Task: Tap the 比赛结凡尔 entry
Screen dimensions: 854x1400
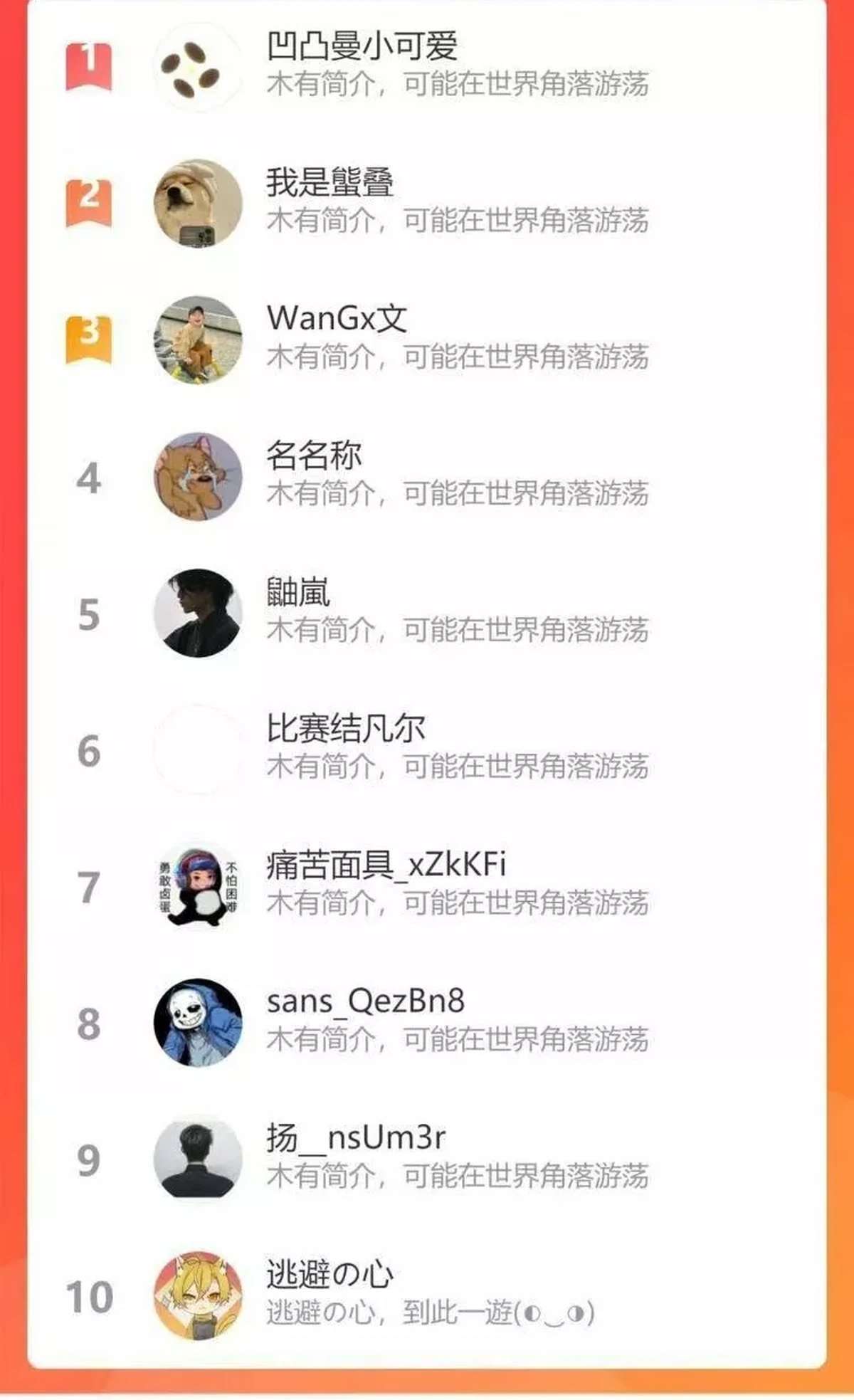Action: 427,749
